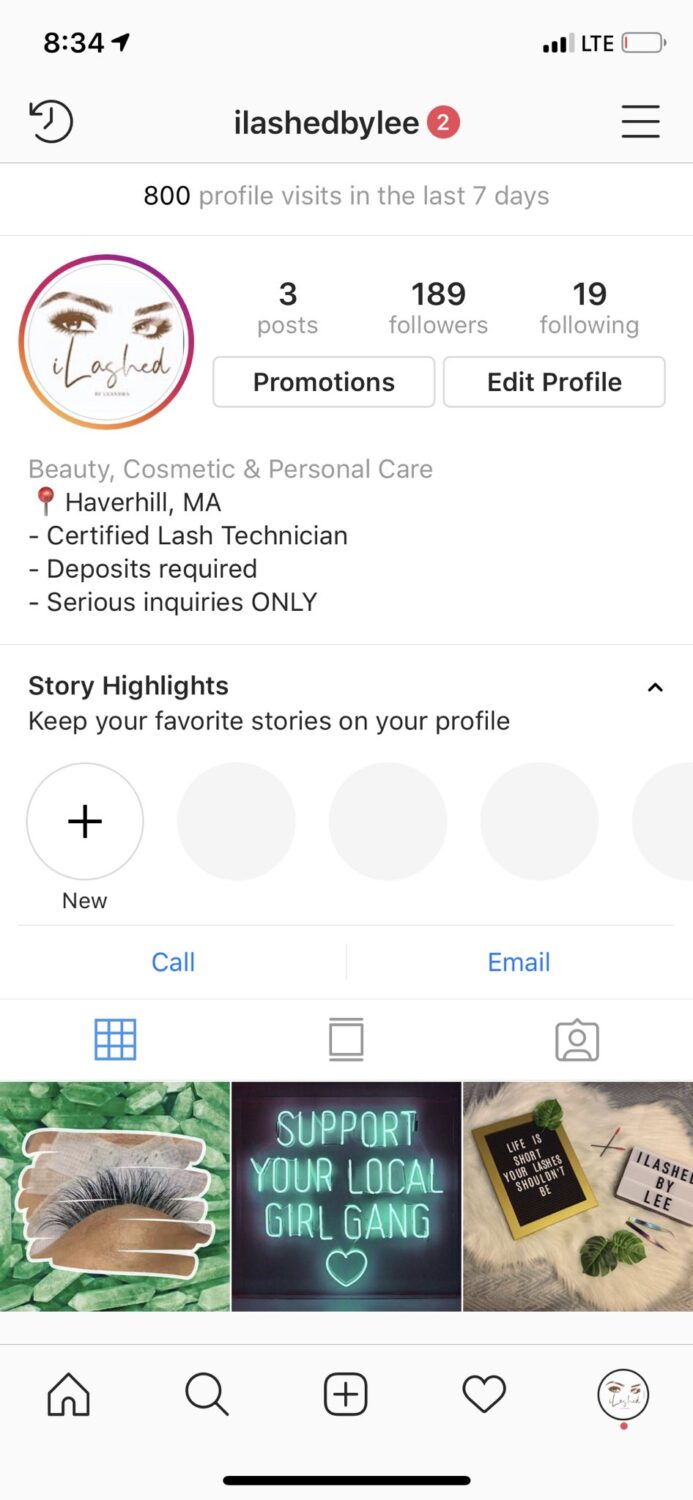693x1500 pixels.
Task: Switch to the grid view tab
Action: 115,1040
